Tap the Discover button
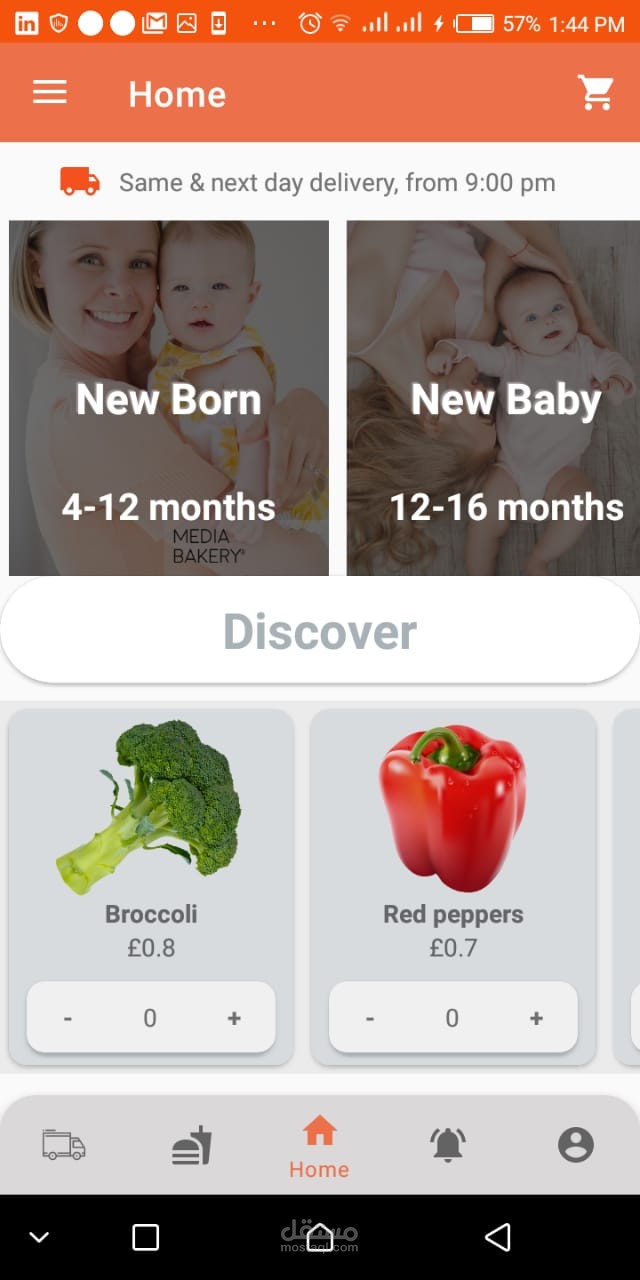 [320, 631]
